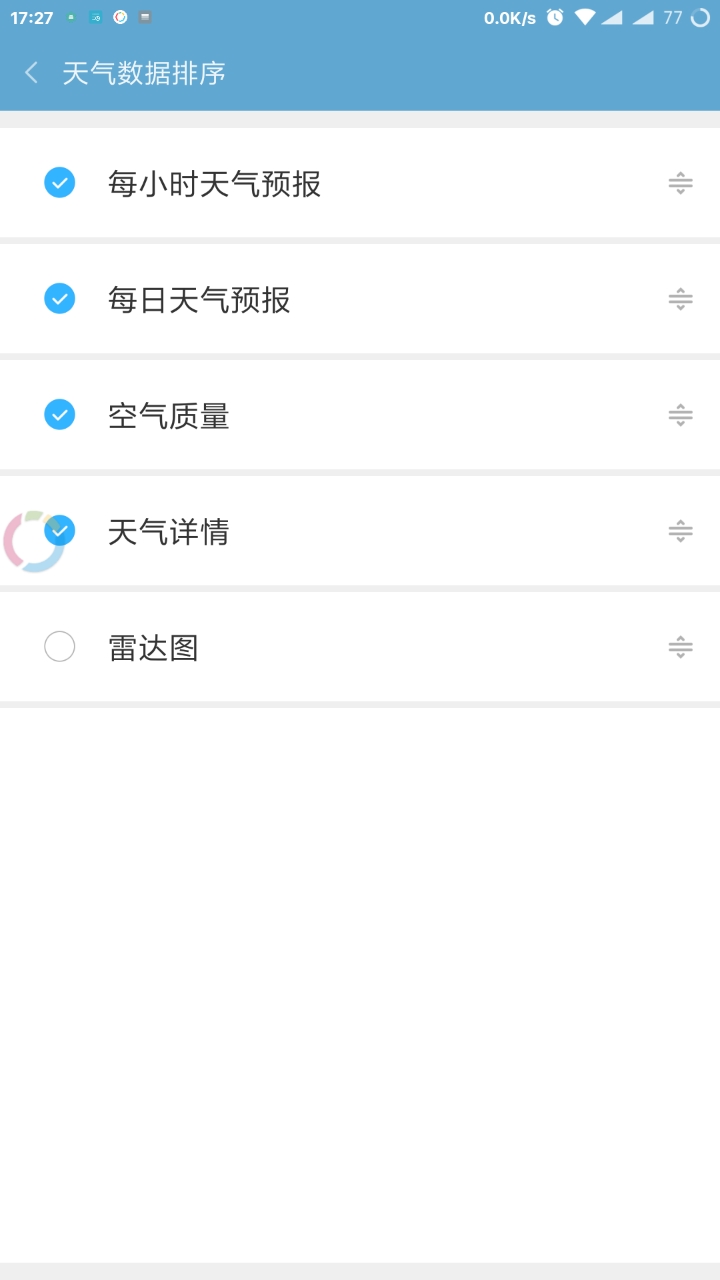Tap reorder handle for 每日天气预报
Image resolution: width=720 pixels, height=1280 pixels.
coord(680,299)
